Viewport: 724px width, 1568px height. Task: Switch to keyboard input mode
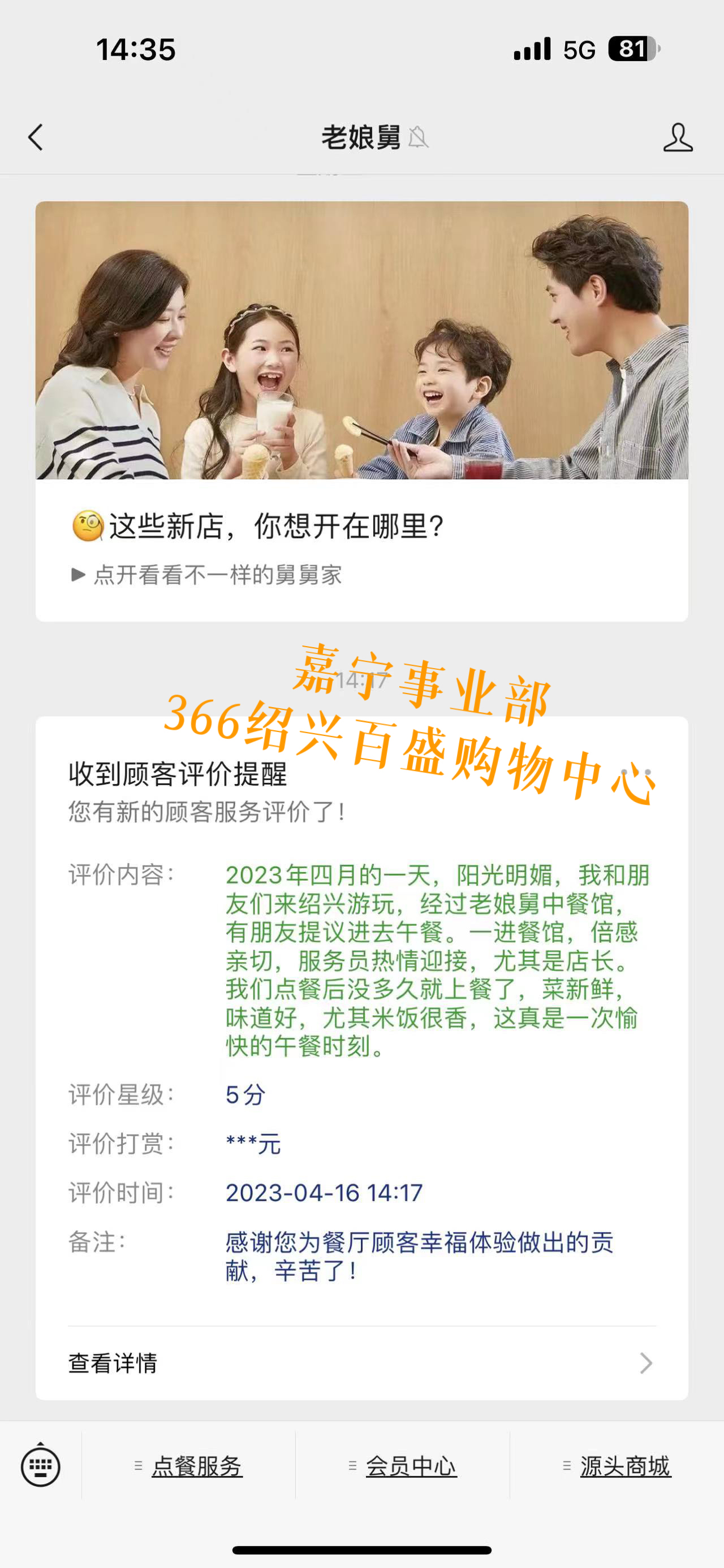coord(40,1466)
